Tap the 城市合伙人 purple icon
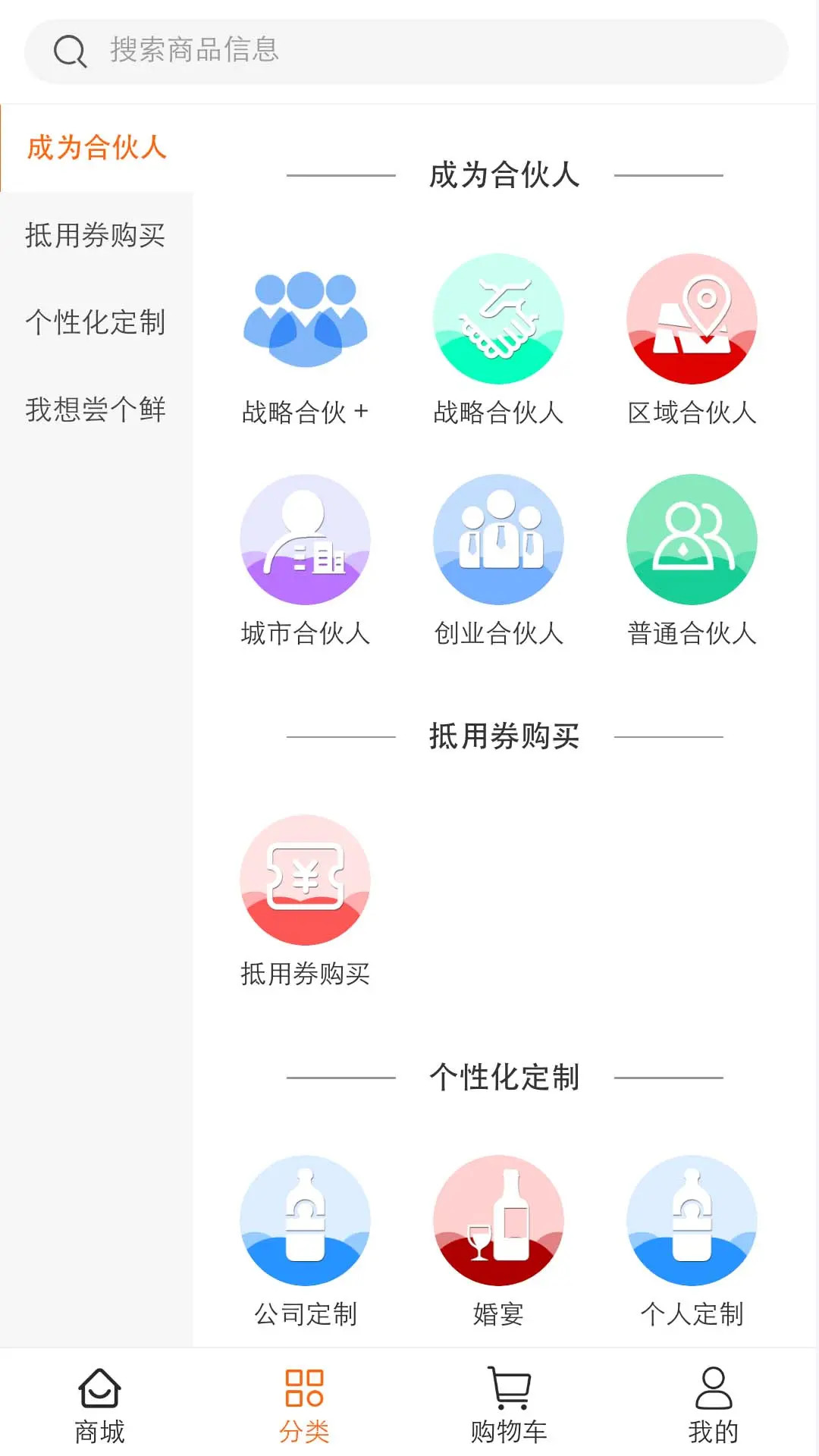 (x=305, y=538)
